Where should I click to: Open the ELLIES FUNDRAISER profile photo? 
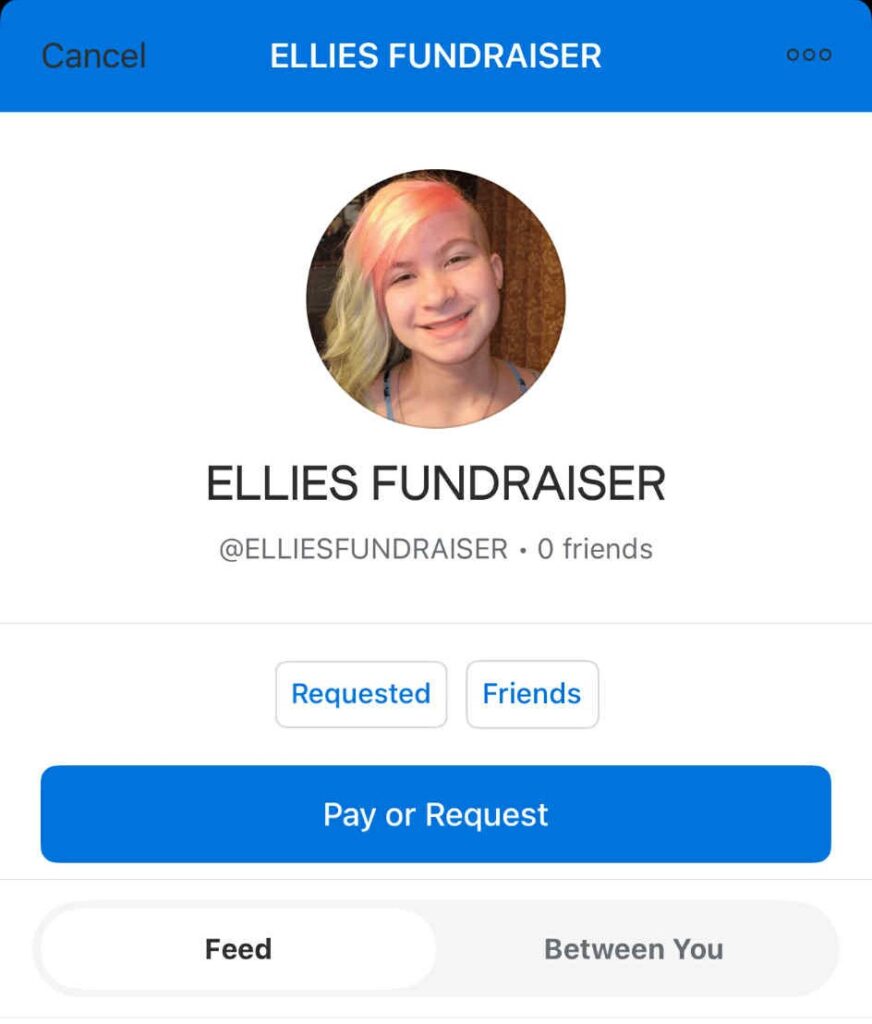pyautogui.click(x=436, y=298)
